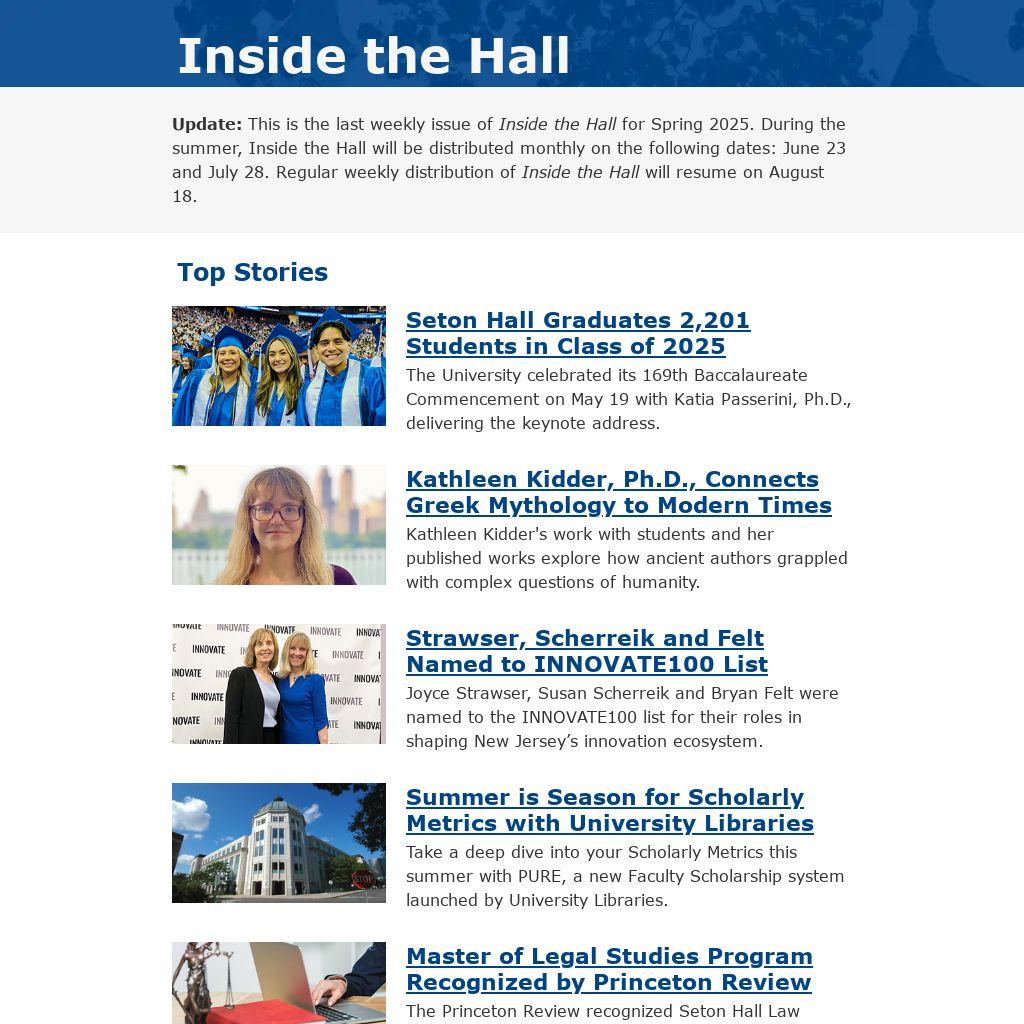This screenshot has width=1024, height=1024.
Task: Open the Master of Legal Studies Program article
Action: 608,969
